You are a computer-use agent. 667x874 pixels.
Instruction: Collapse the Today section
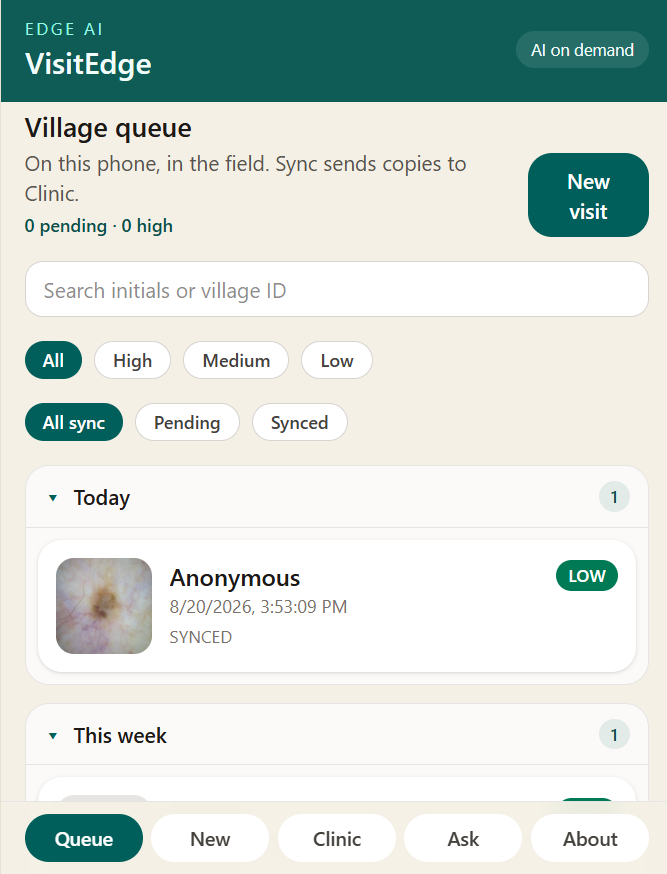(337, 497)
